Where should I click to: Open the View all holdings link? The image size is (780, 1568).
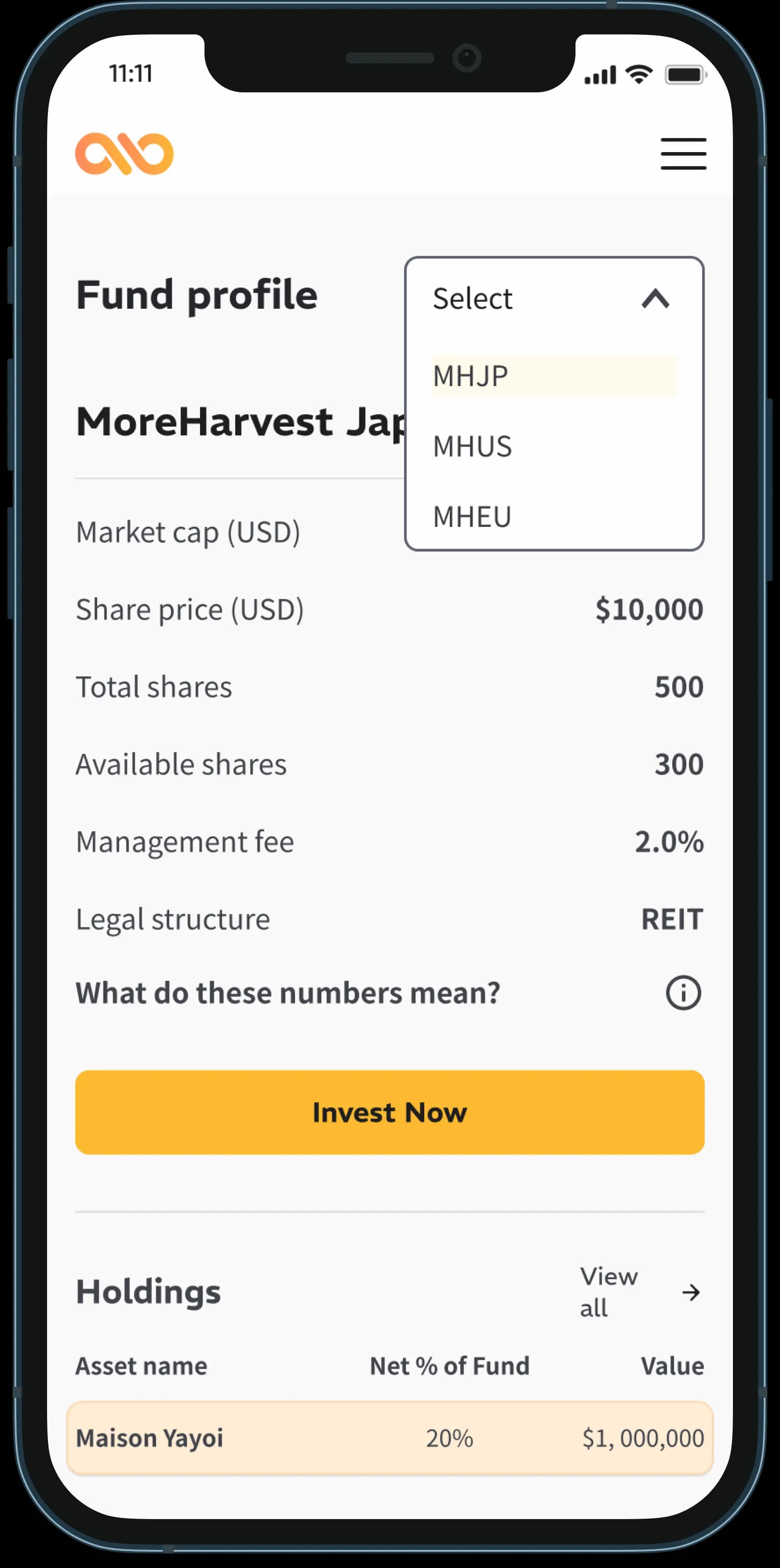(x=609, y=1291)
